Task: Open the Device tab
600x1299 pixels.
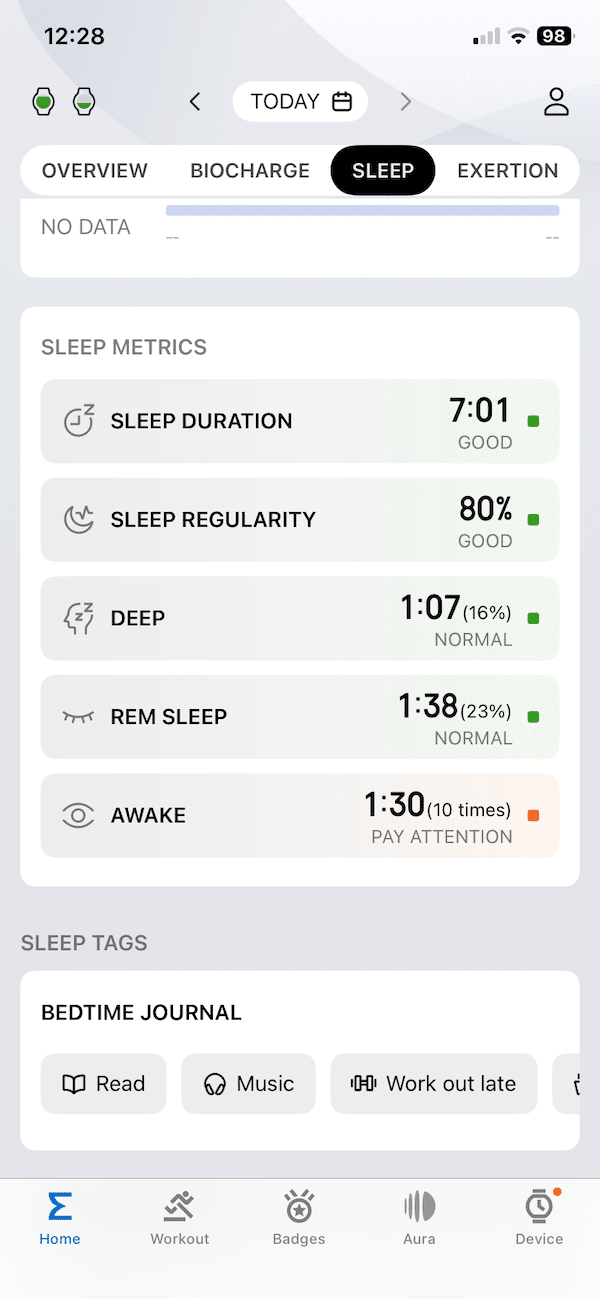Action: pos(539,1218)
